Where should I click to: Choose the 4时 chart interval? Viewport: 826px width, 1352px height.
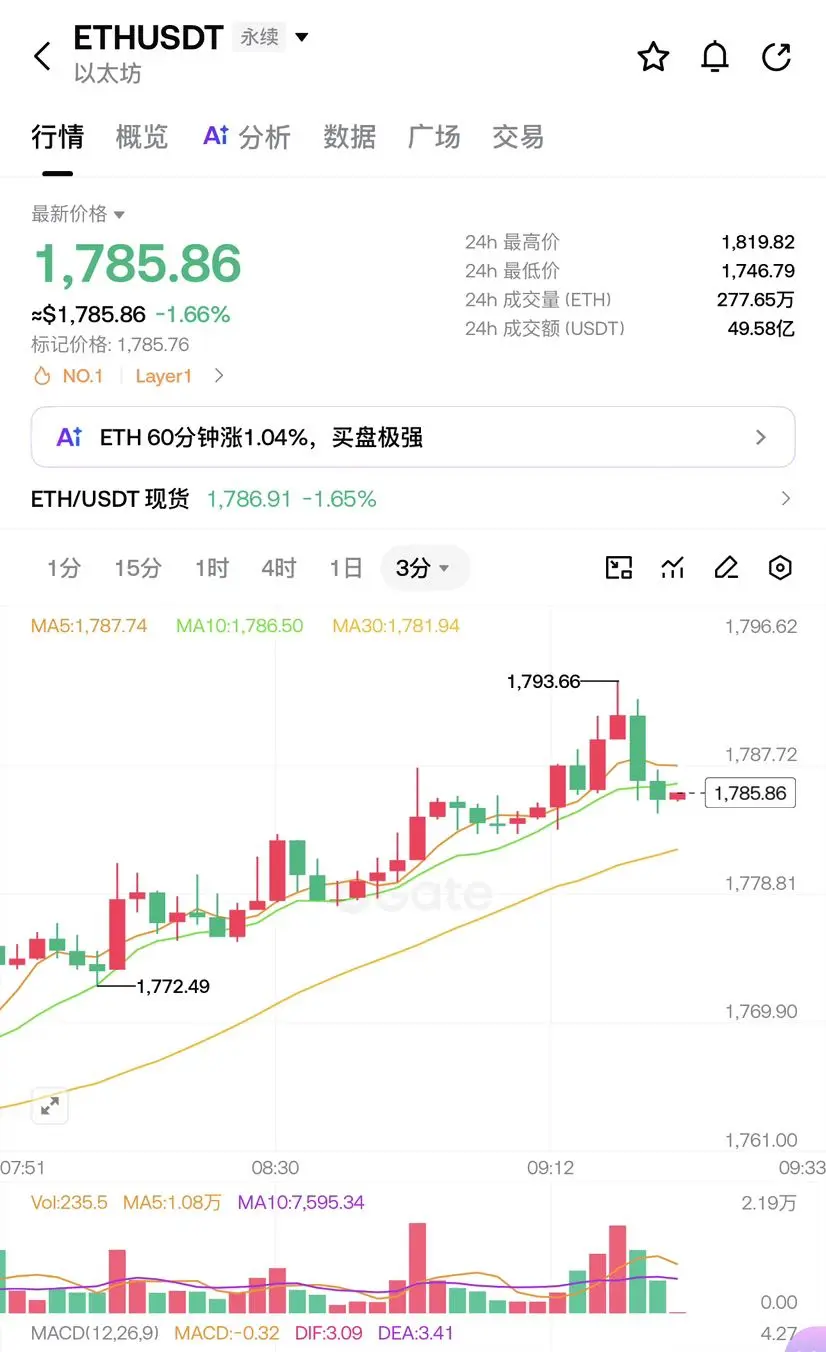[279, 568]
